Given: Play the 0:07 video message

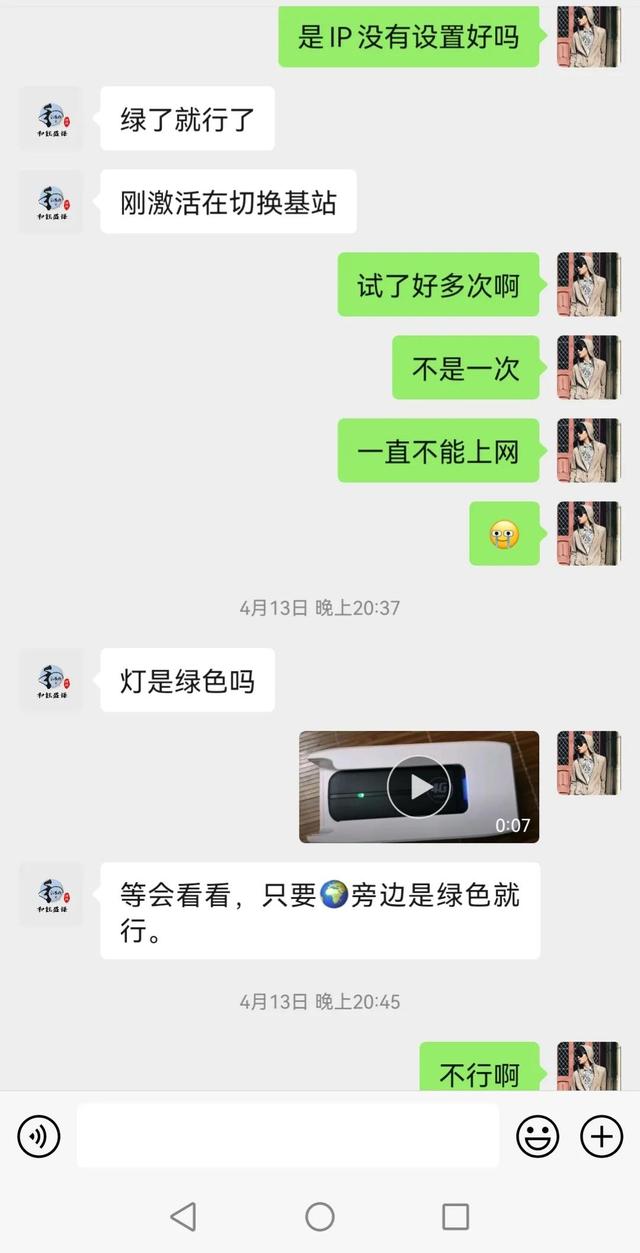Looking at the screenshot, I should coord(418,787).
